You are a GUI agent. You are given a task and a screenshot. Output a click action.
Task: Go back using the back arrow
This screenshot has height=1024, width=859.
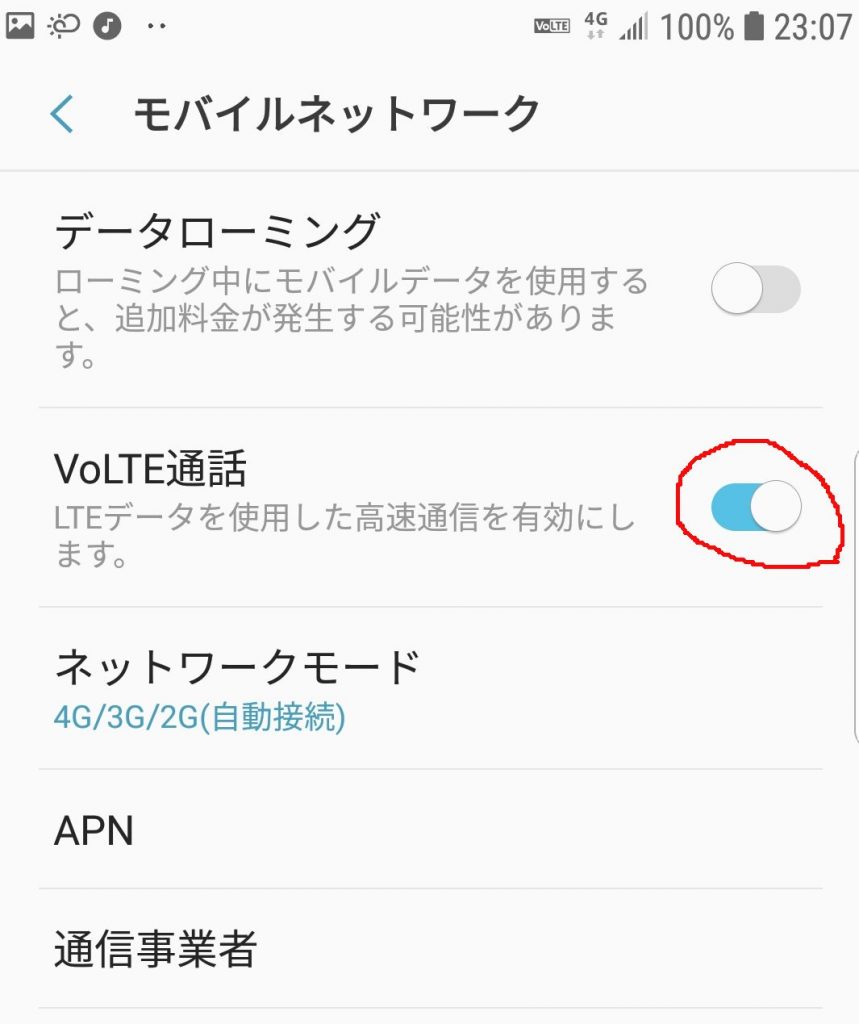point(62,113)
